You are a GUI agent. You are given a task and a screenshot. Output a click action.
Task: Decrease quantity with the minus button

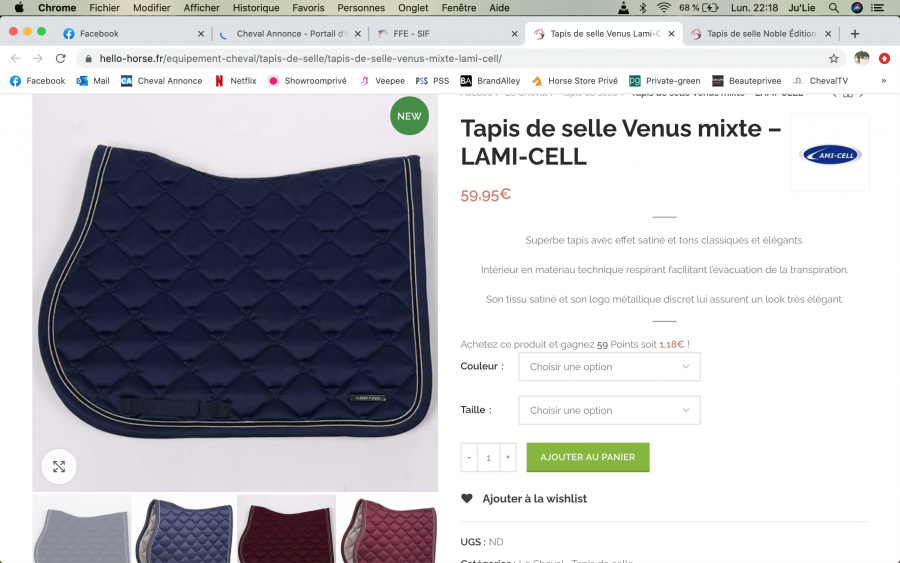pos(469,457)
